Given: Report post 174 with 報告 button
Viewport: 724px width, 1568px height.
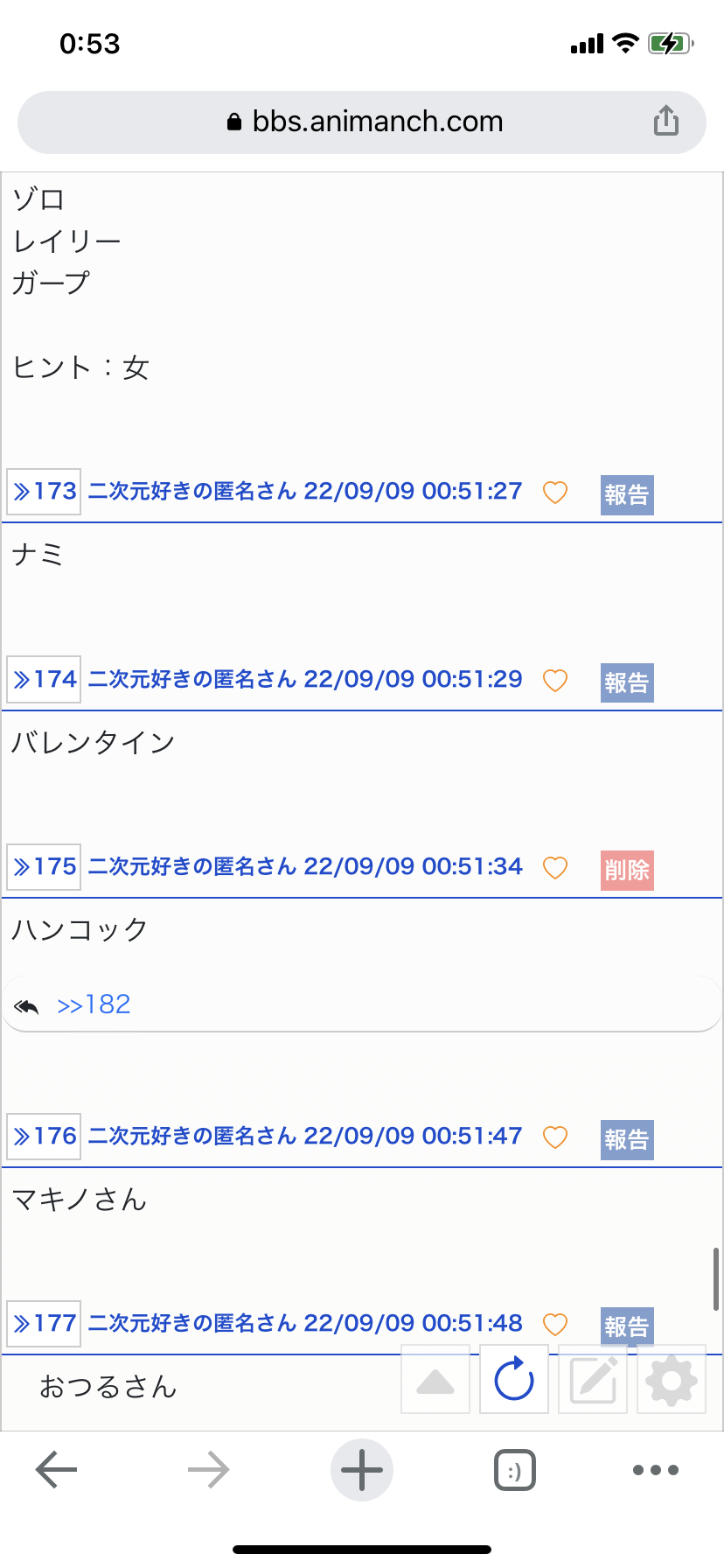Looking at the screenshot, I should click(627, 682).
